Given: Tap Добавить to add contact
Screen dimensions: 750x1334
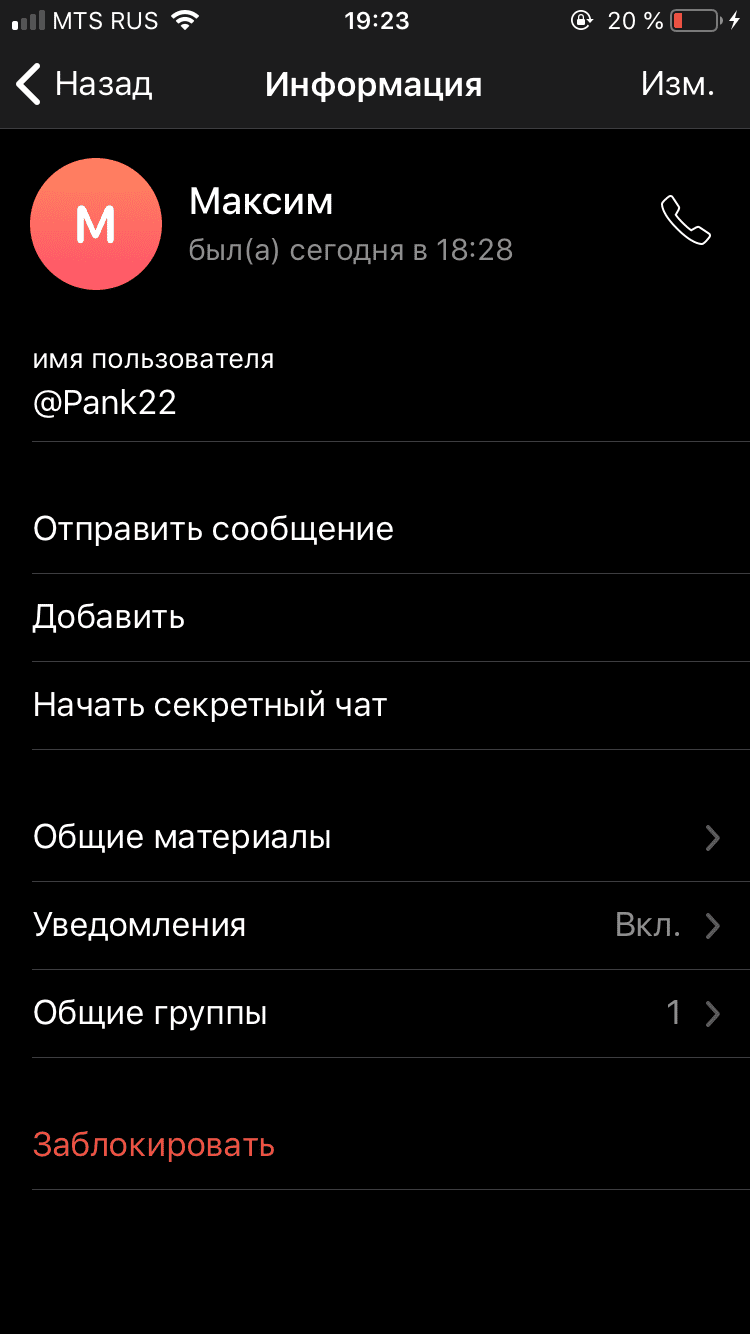Looking at the screenshot, I should (375, 618).
